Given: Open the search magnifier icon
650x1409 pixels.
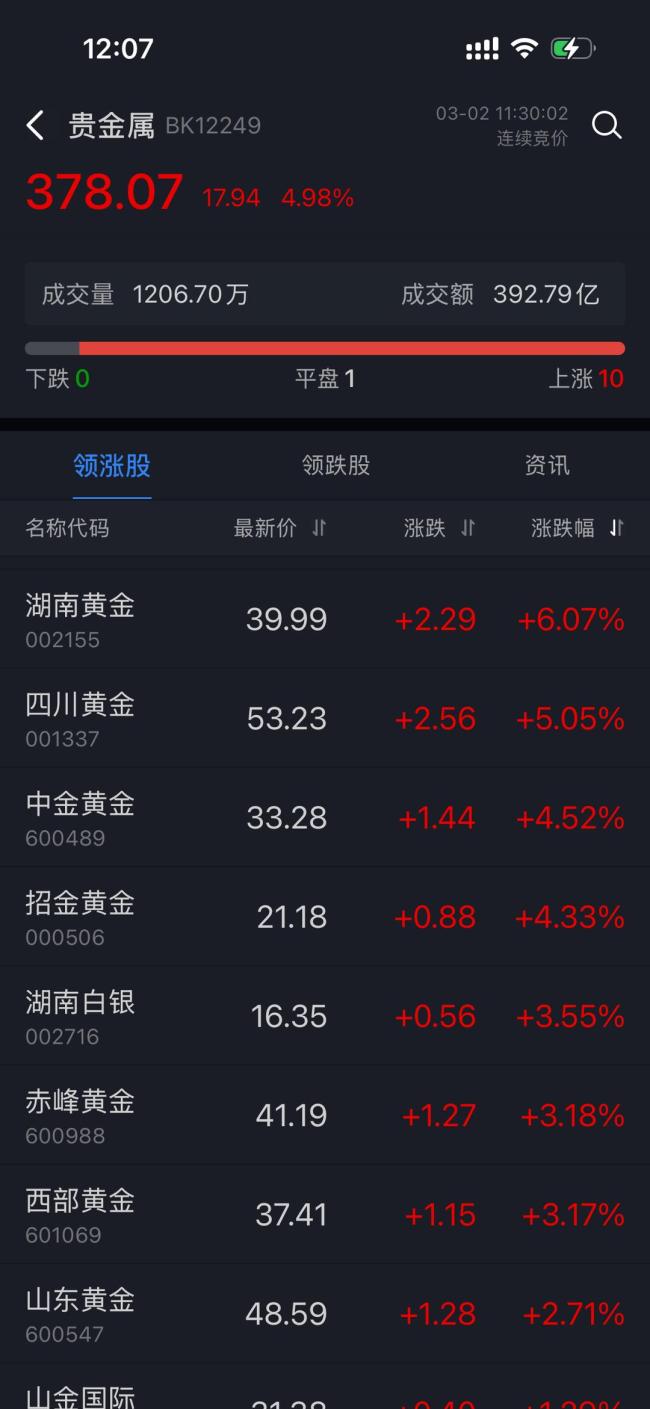Looking at the screenshot, I should 606,126.
